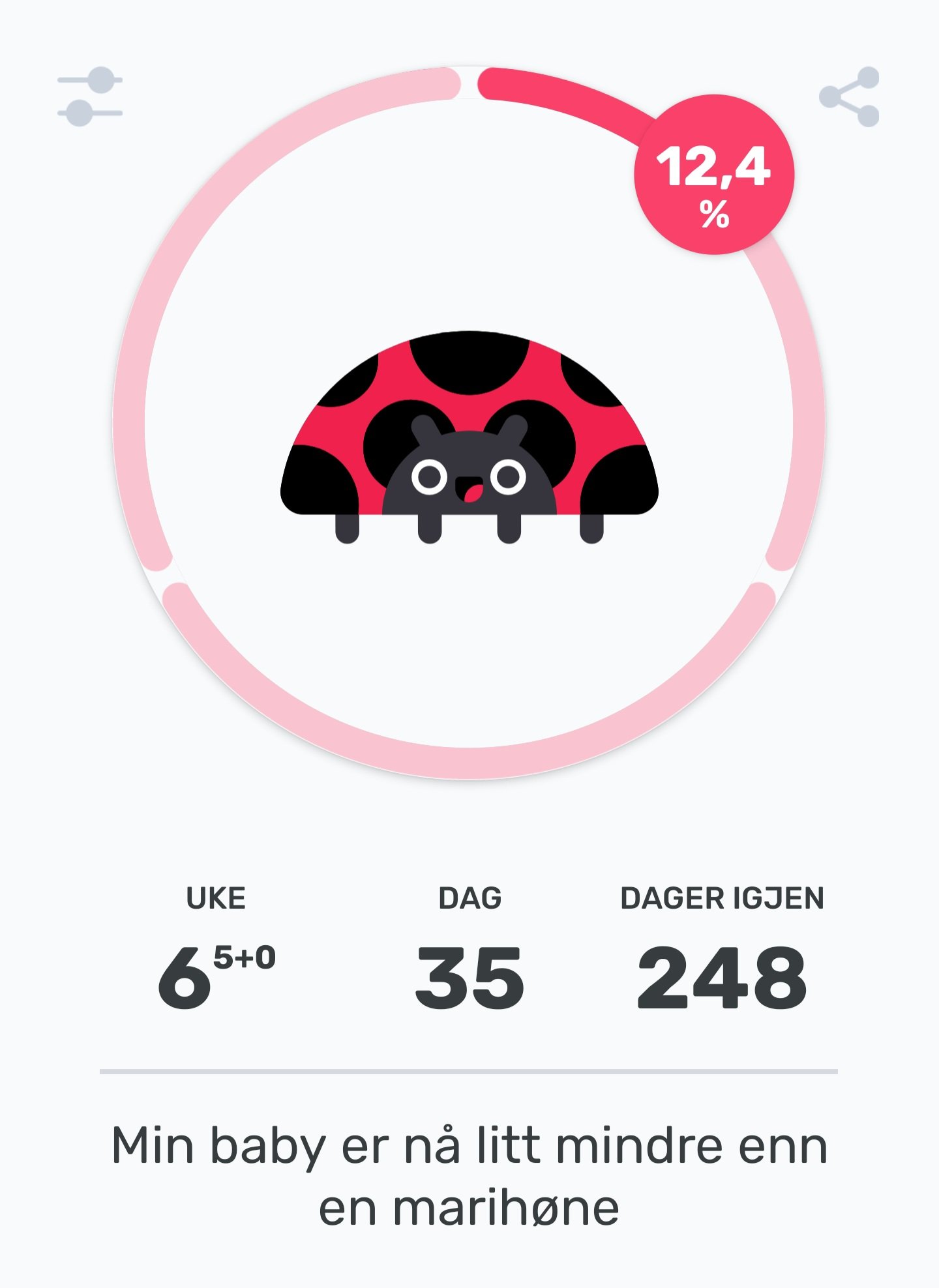The width and height of the screenshot is (939, 1288).
Task: Share the pregnancy progress
Action: (x=850, y=97)
